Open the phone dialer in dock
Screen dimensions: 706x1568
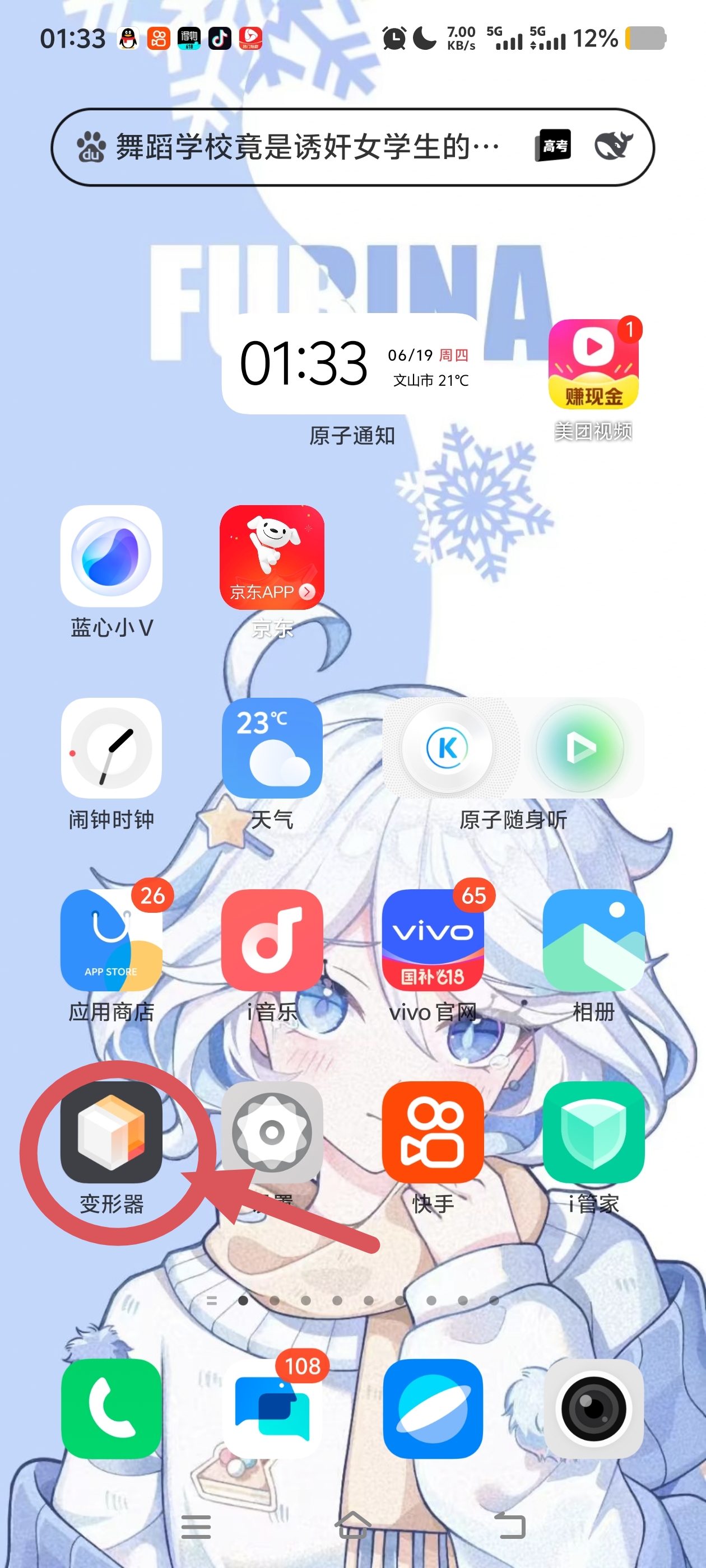tap(112, 1408)
